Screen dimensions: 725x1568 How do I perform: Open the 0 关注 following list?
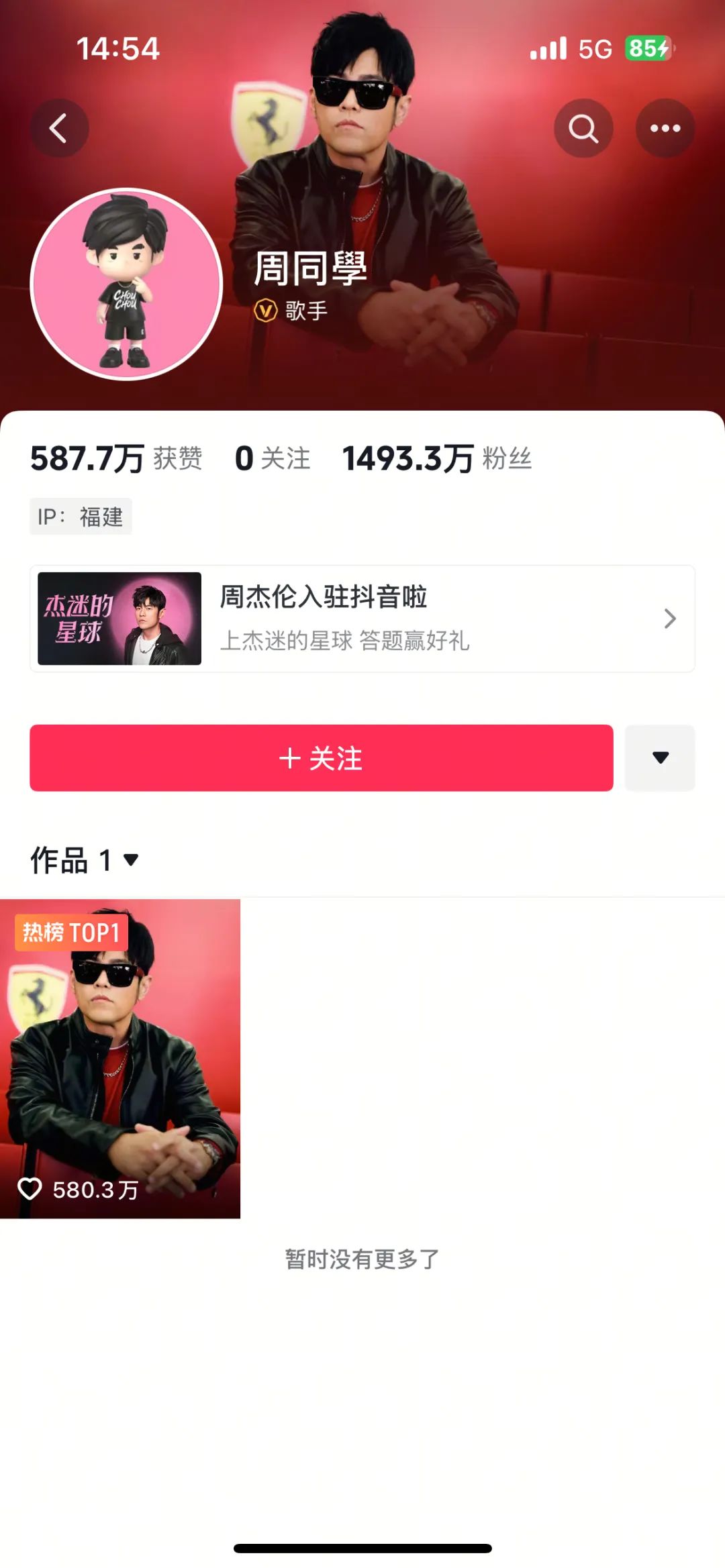pyautogui.click(x=273, y=459)
